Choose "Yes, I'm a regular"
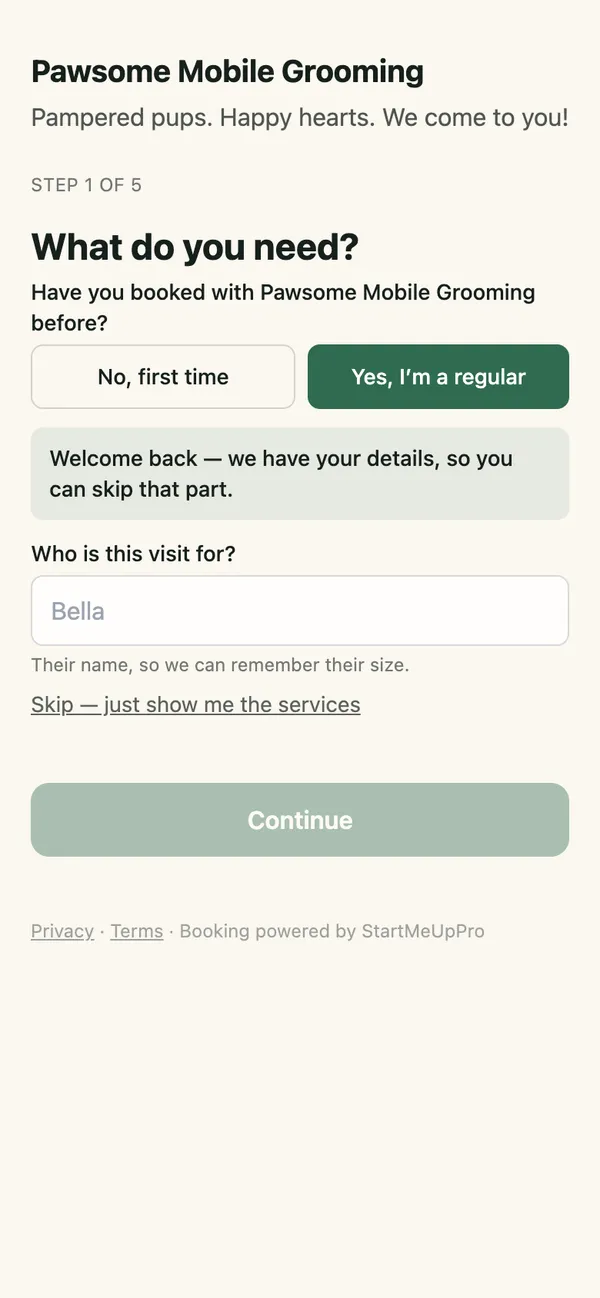Screen dimensions: 600x1298 click(438, 377)
